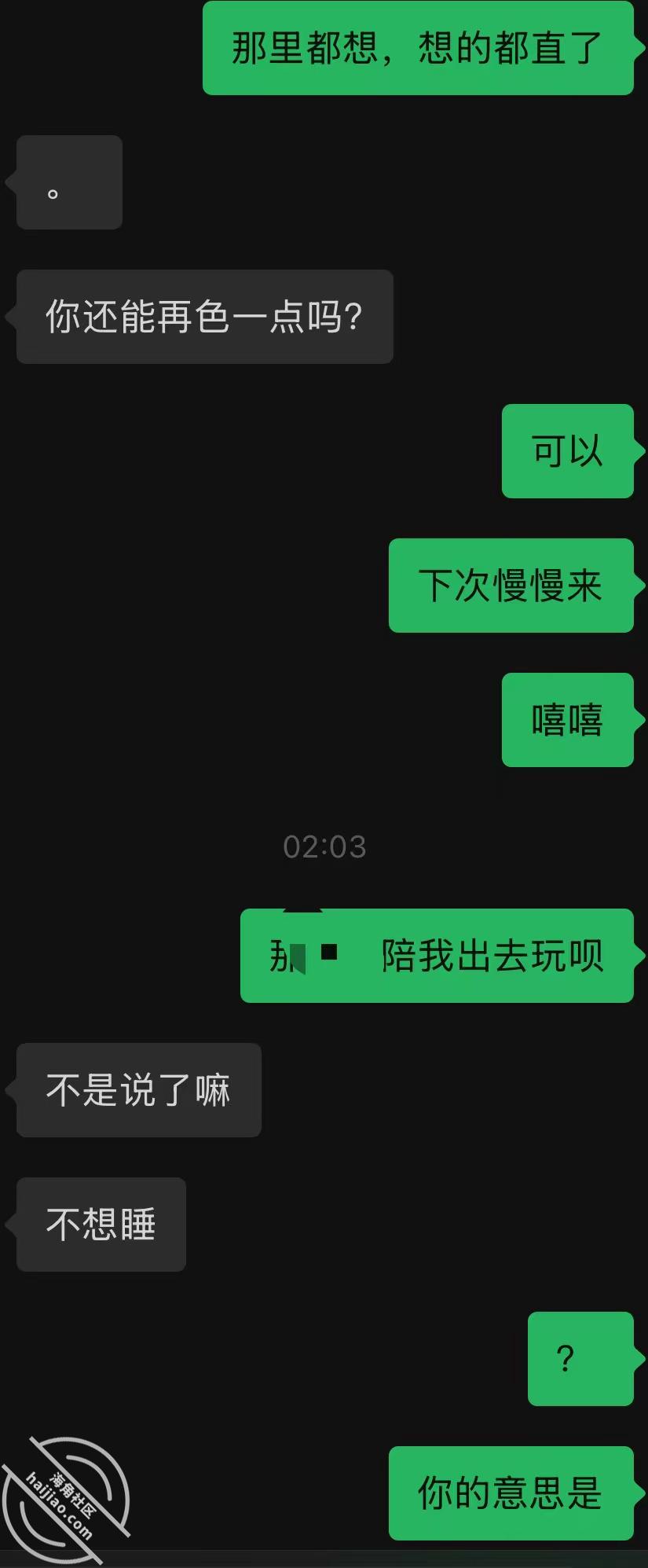Viewport: 648px width, 1568px height.
Task: Click the message '你还能再色一点吗?'
Action: [204, 314]
